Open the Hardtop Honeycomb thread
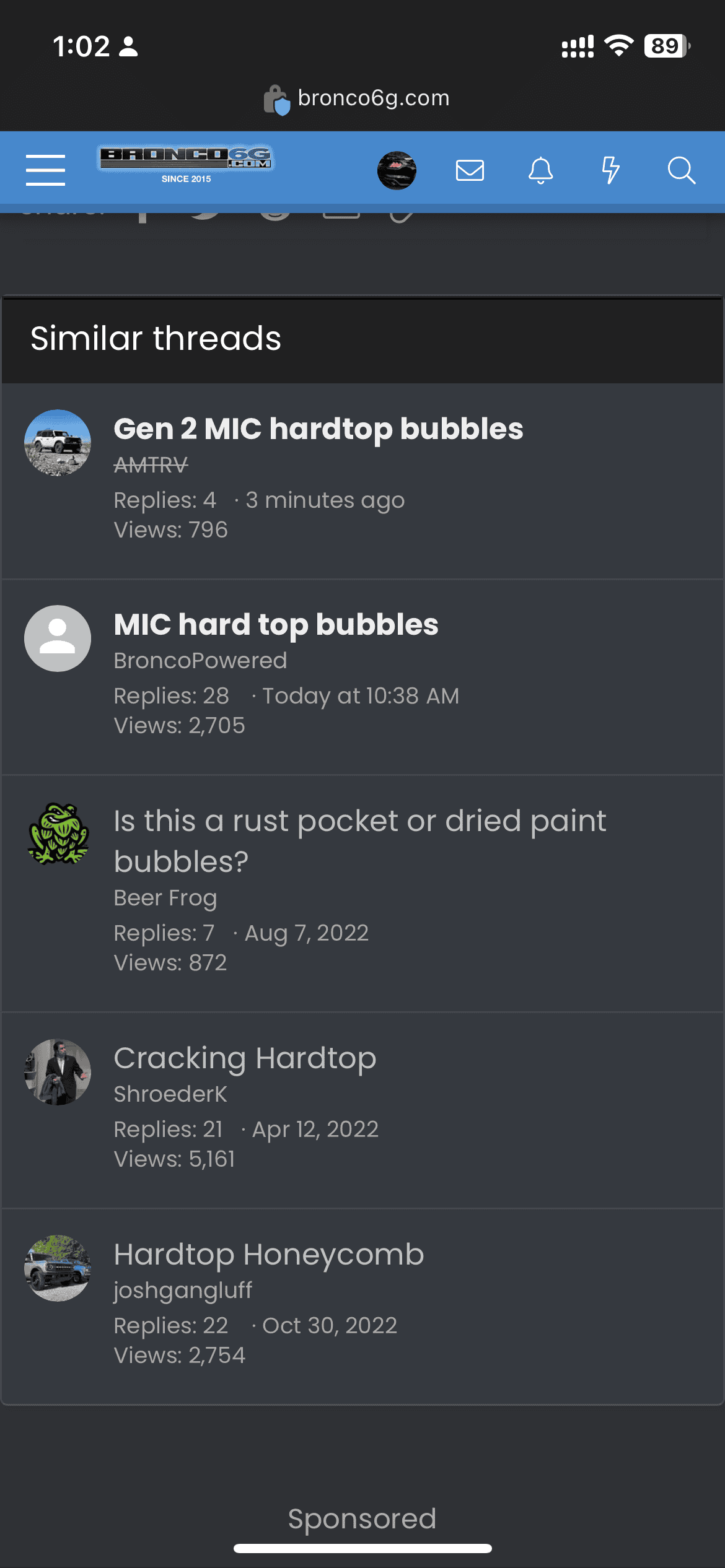This screenshot has width=725, height=1568. click(x=269, y=1254)
